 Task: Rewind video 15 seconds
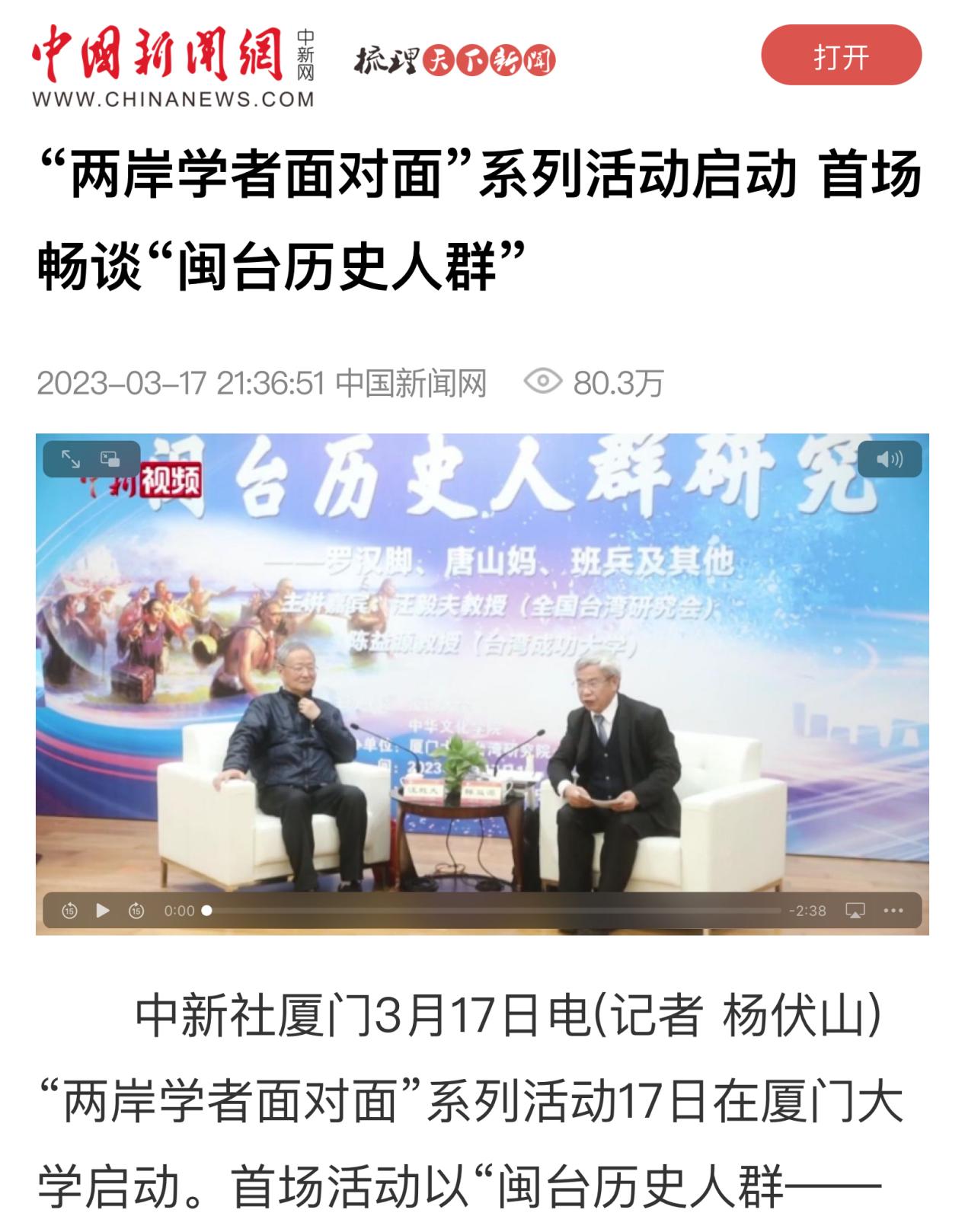tap(69, 910)
